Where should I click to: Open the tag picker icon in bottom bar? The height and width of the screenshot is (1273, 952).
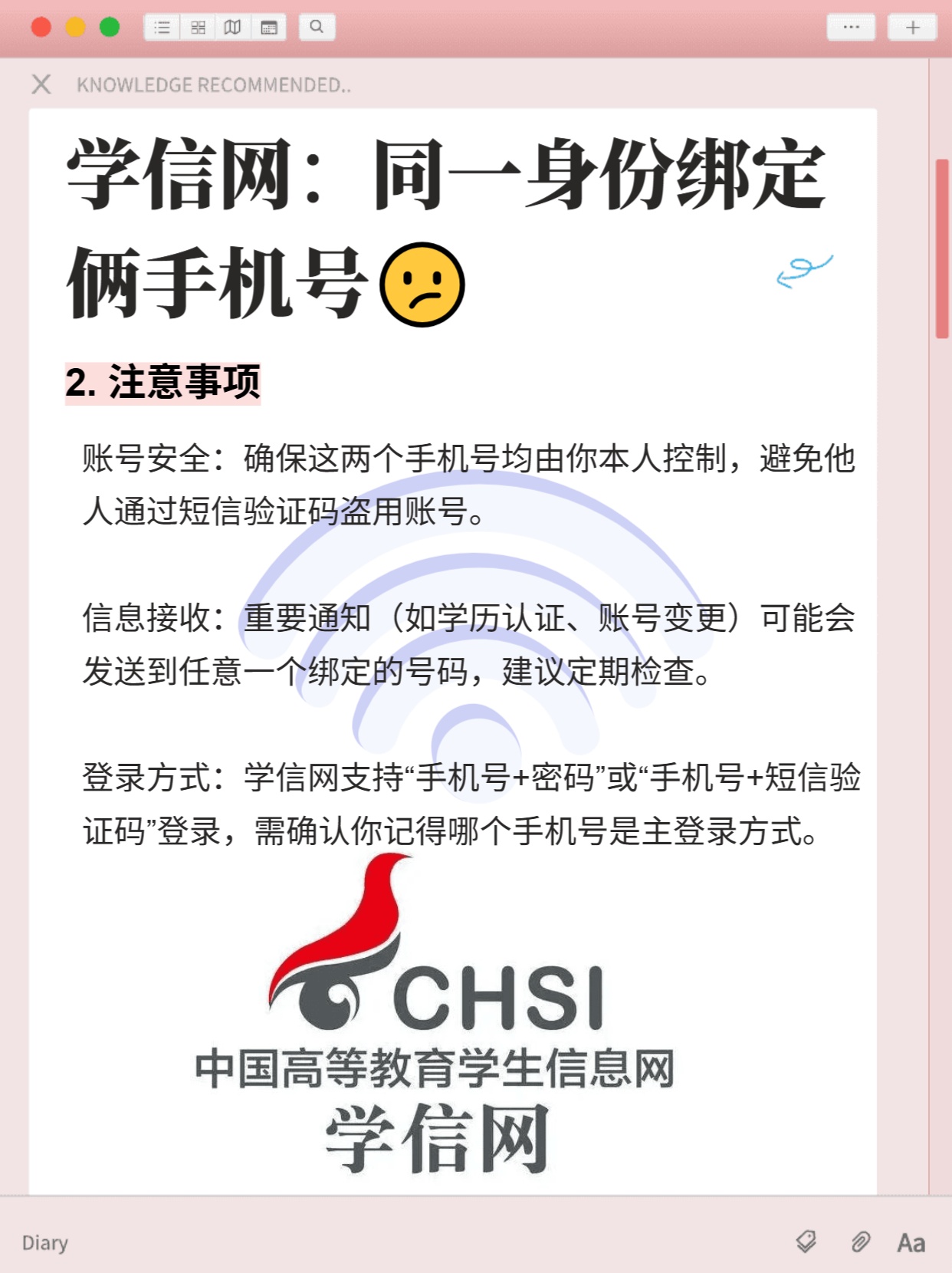click(x=803, y=1242)
